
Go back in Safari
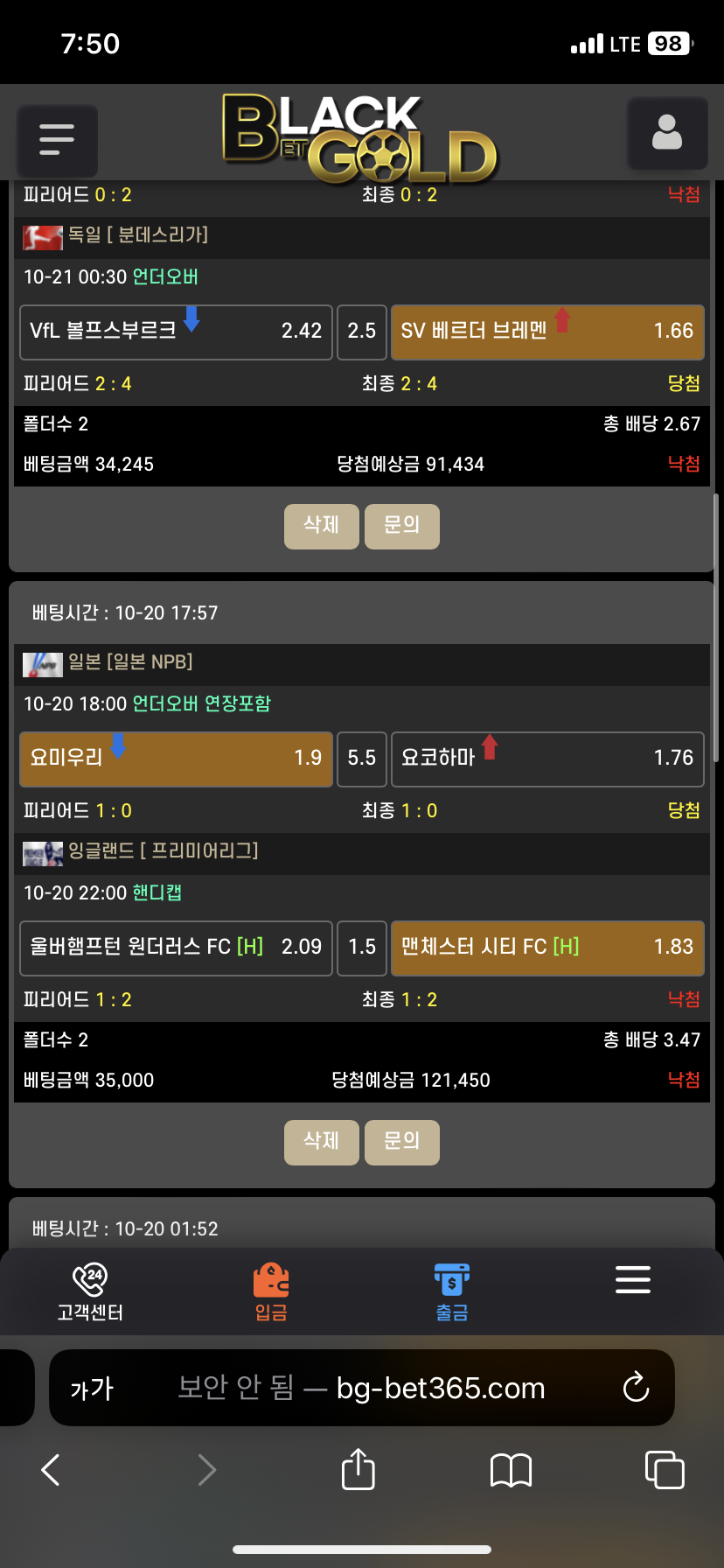click(x=52, y=1470)
